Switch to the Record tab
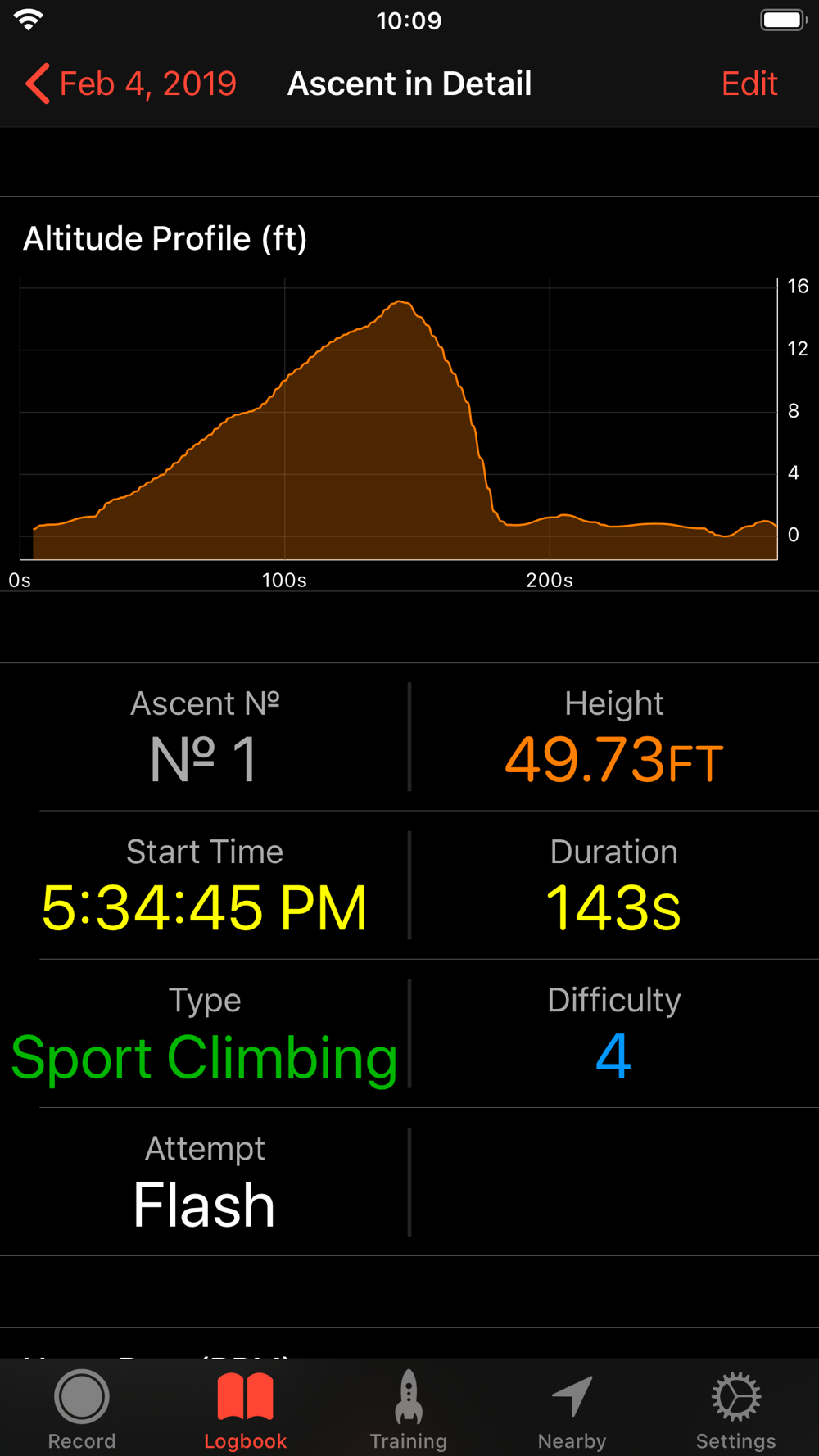 coord(82,1410)
